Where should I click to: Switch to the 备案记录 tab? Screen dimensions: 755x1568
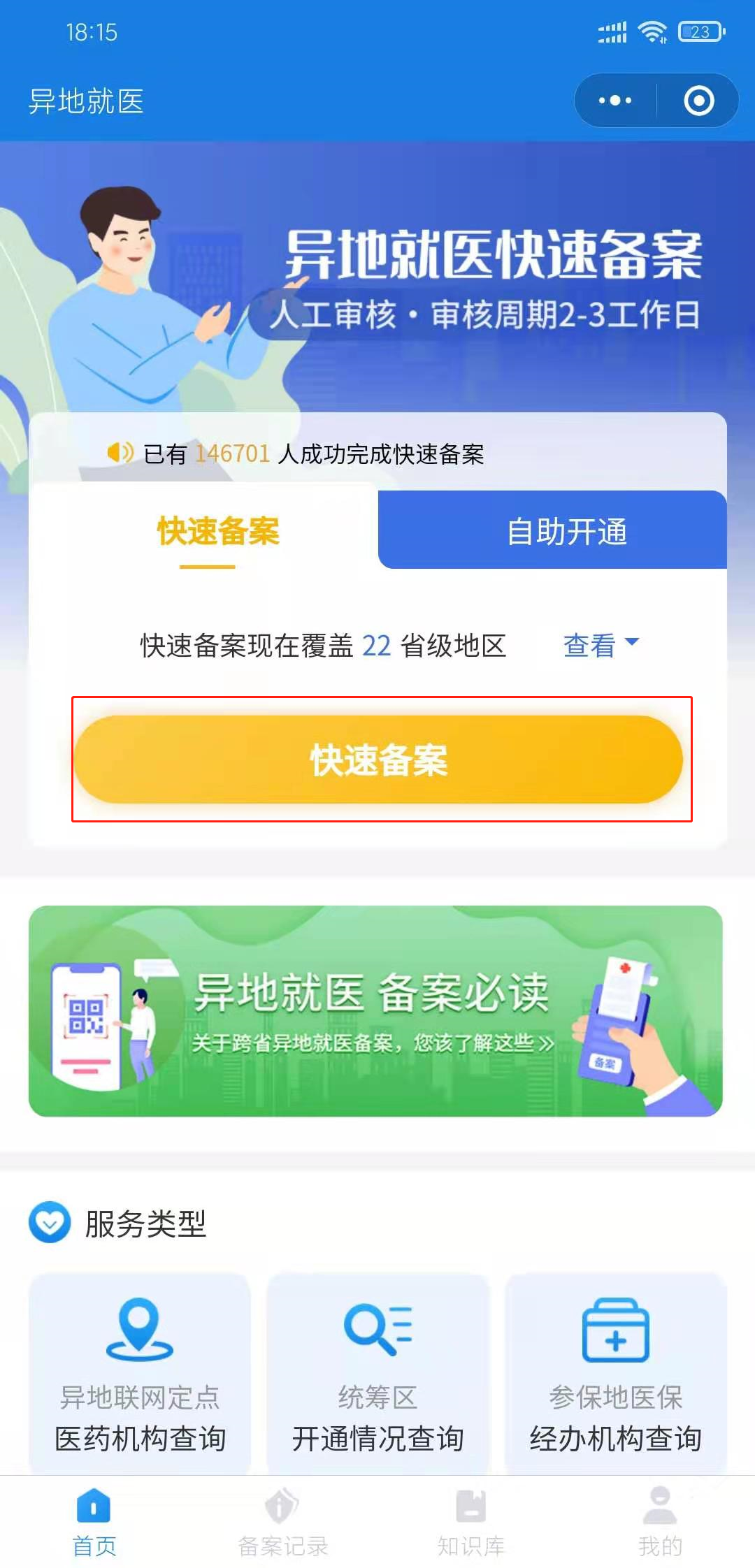(x=282, y=1523)
